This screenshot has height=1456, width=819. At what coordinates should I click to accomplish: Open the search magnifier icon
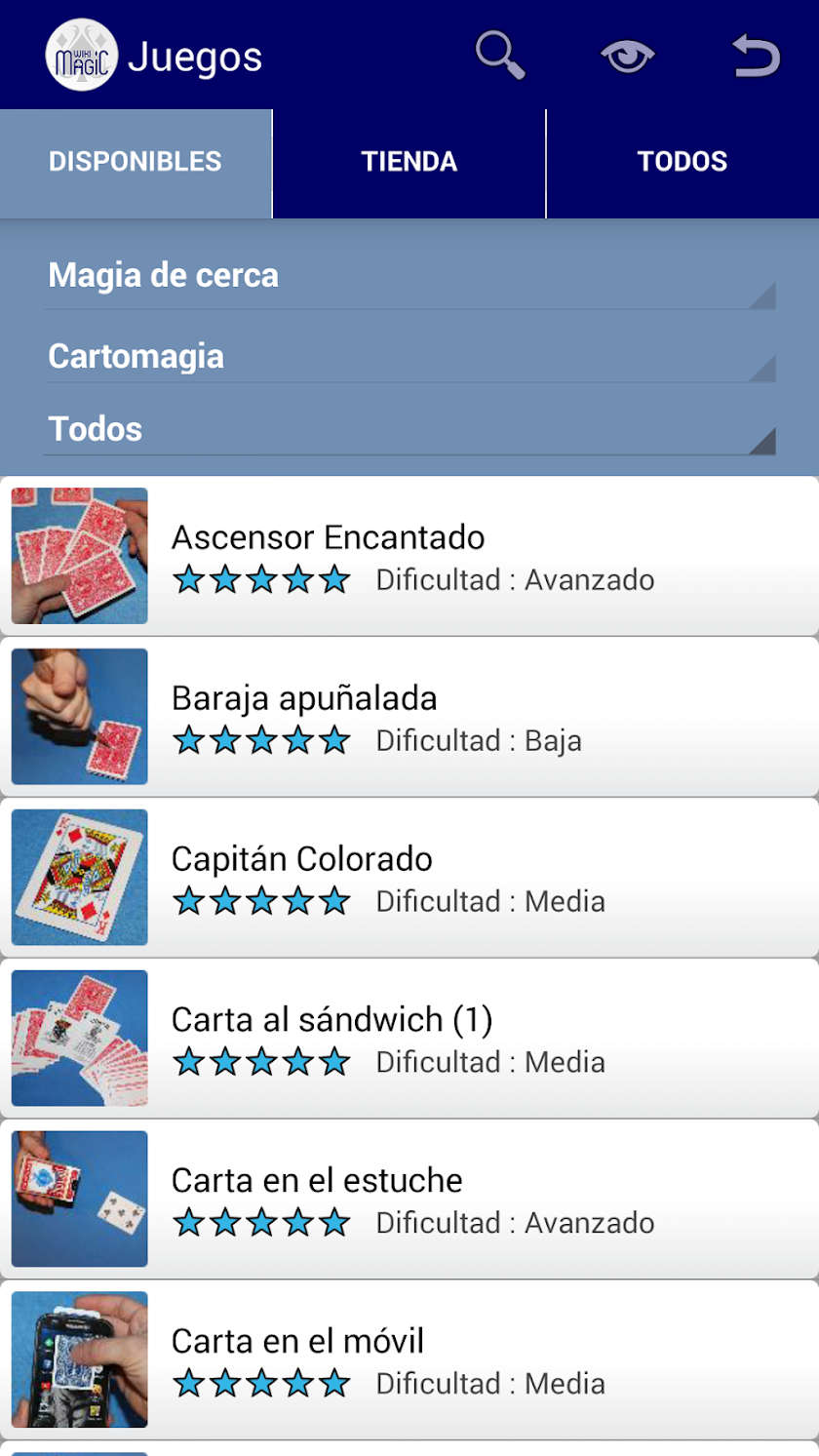tap(500, 56)
